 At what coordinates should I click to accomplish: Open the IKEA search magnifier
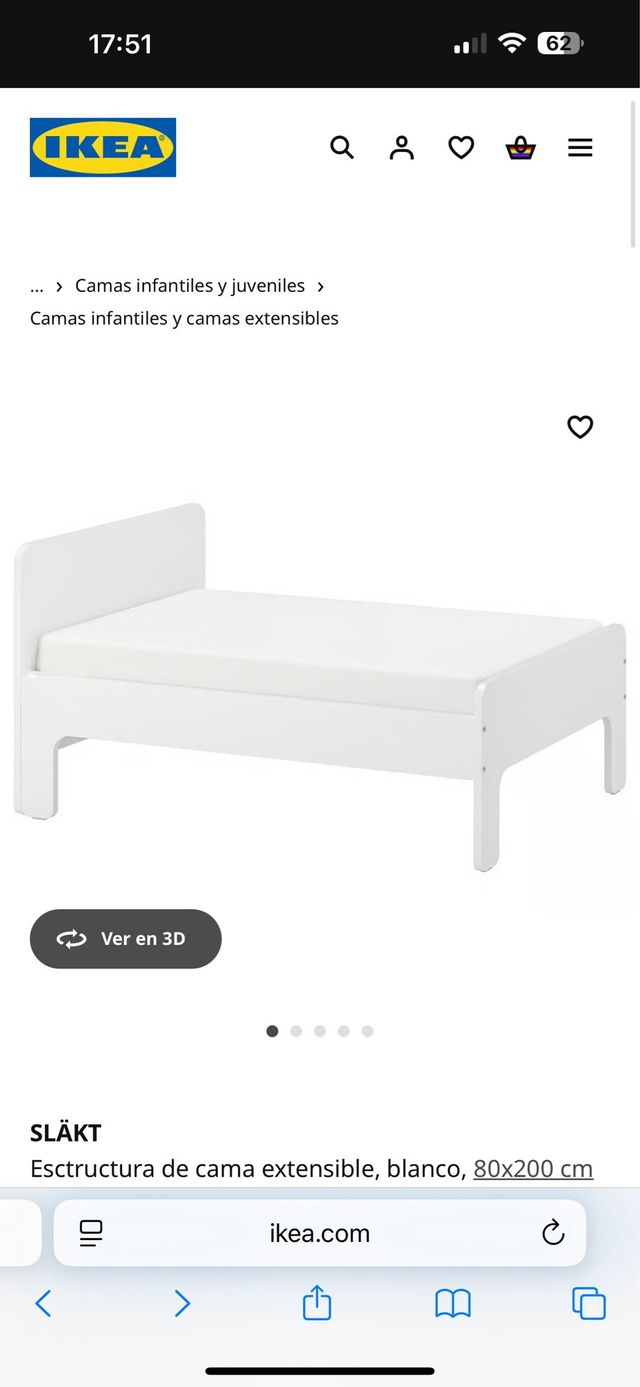tap(342, 148)
